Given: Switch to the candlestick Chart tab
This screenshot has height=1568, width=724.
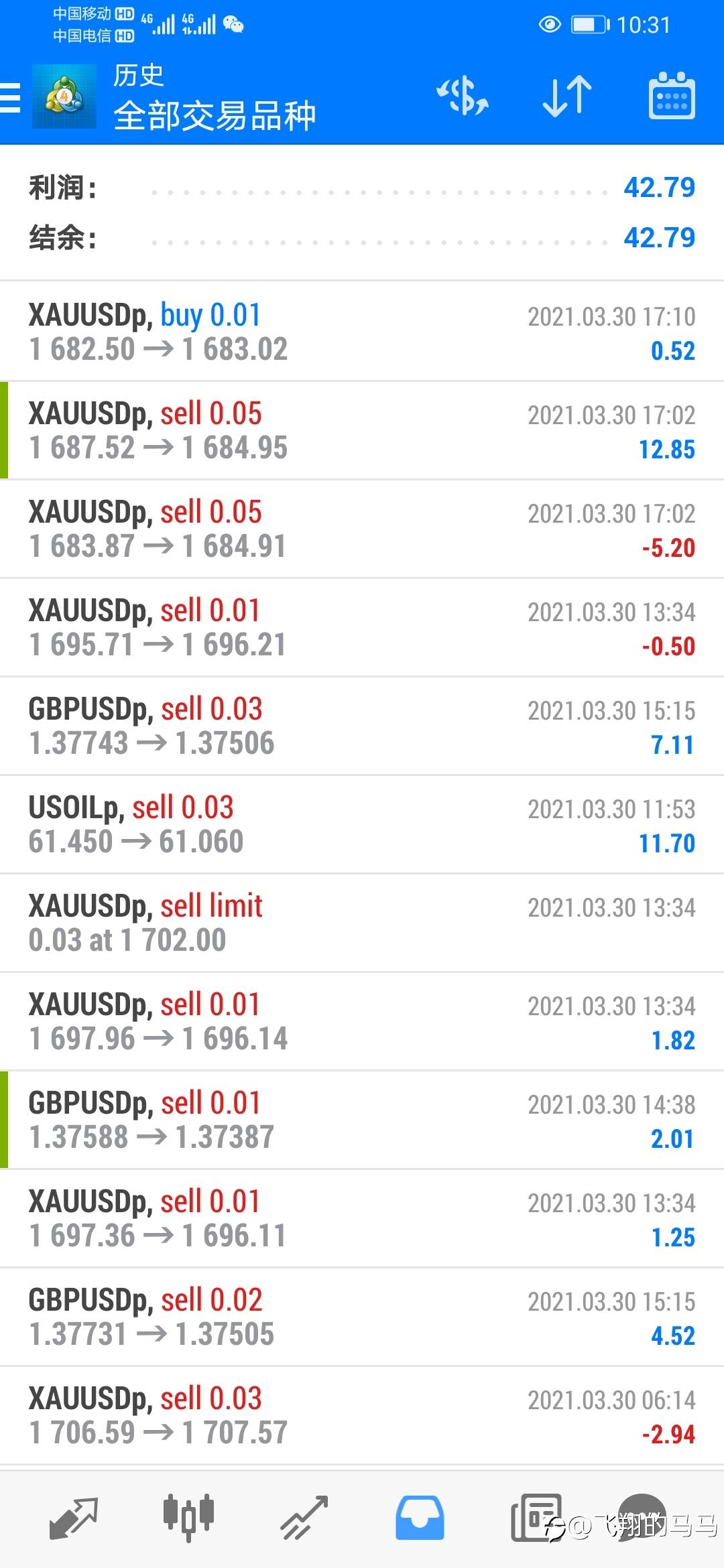Looking at the screenshot, I should (188, 1518).
